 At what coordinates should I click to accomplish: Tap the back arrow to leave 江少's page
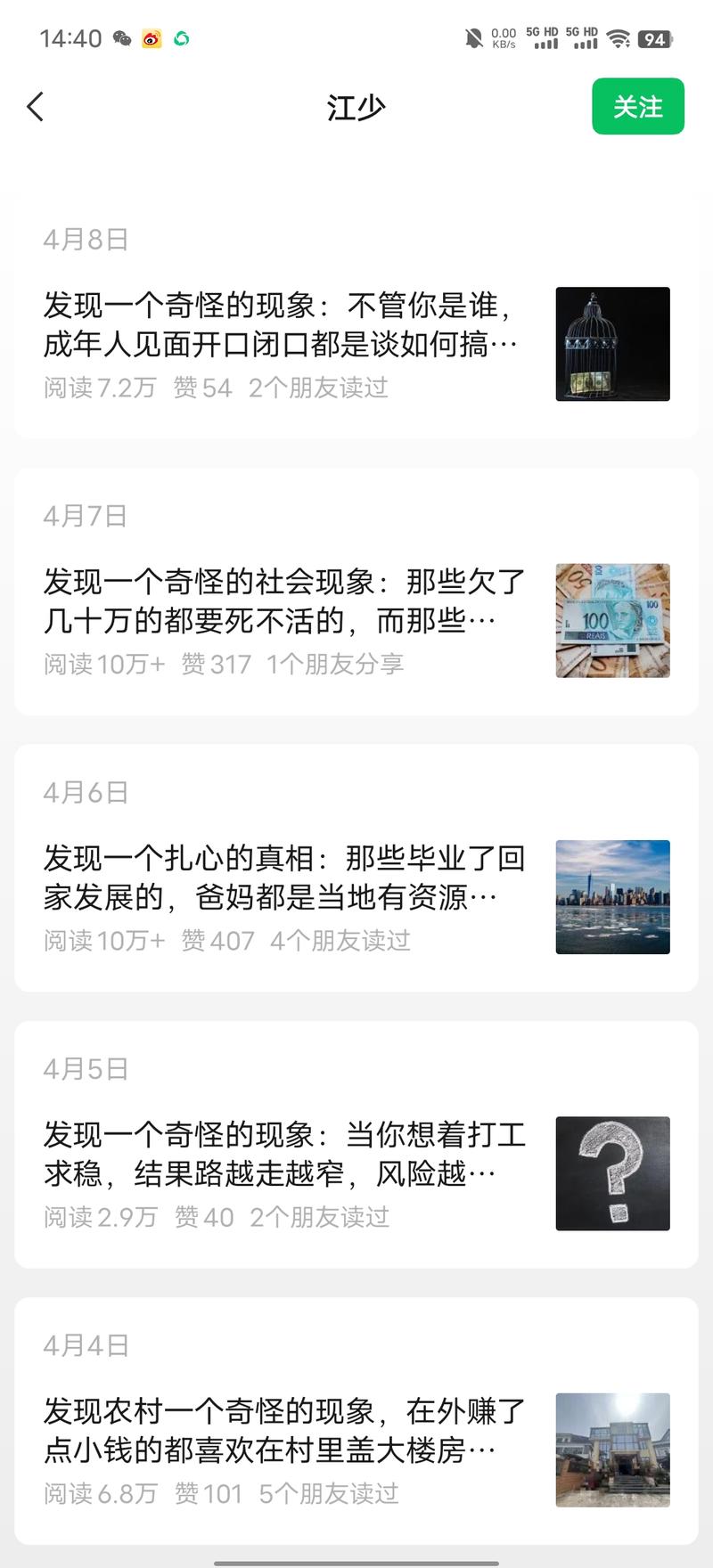(35, 106)
